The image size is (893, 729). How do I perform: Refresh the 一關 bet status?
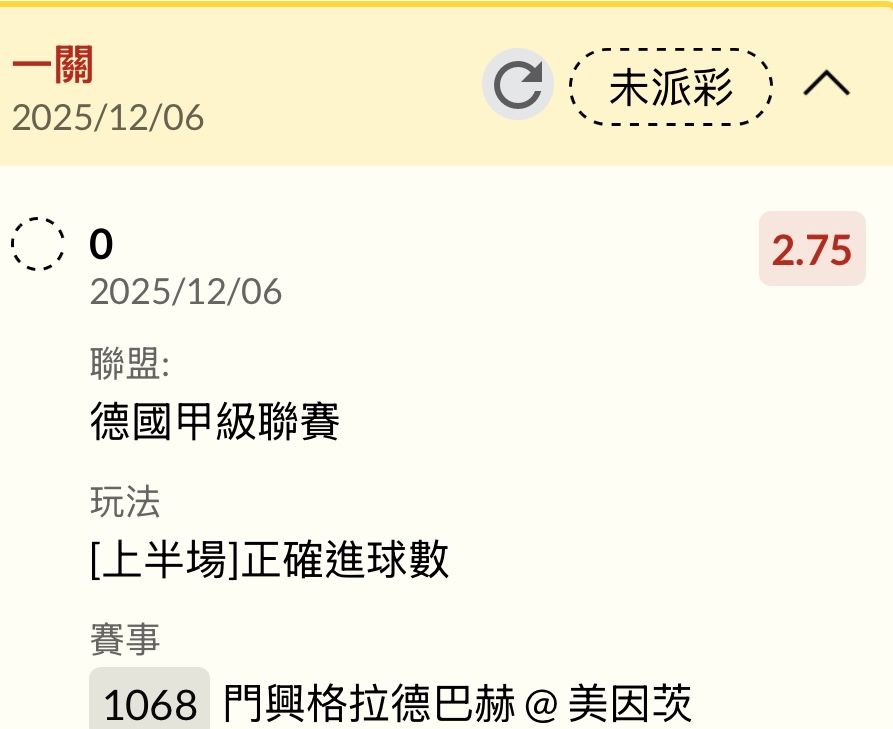[517, 86]
